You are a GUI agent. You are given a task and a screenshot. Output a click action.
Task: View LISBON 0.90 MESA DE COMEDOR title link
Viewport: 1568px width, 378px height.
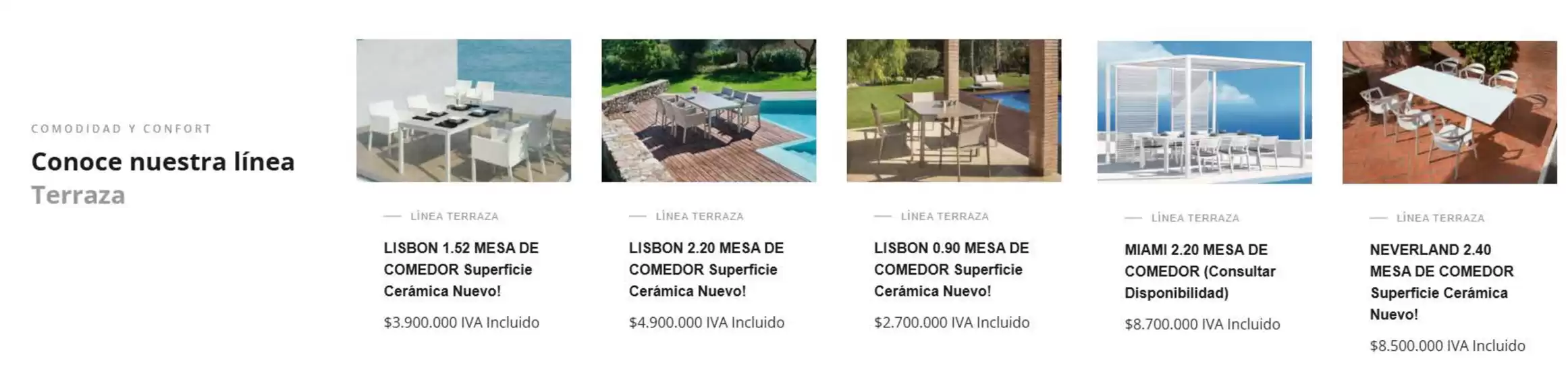pyautogui.click(x=951, y=269)
